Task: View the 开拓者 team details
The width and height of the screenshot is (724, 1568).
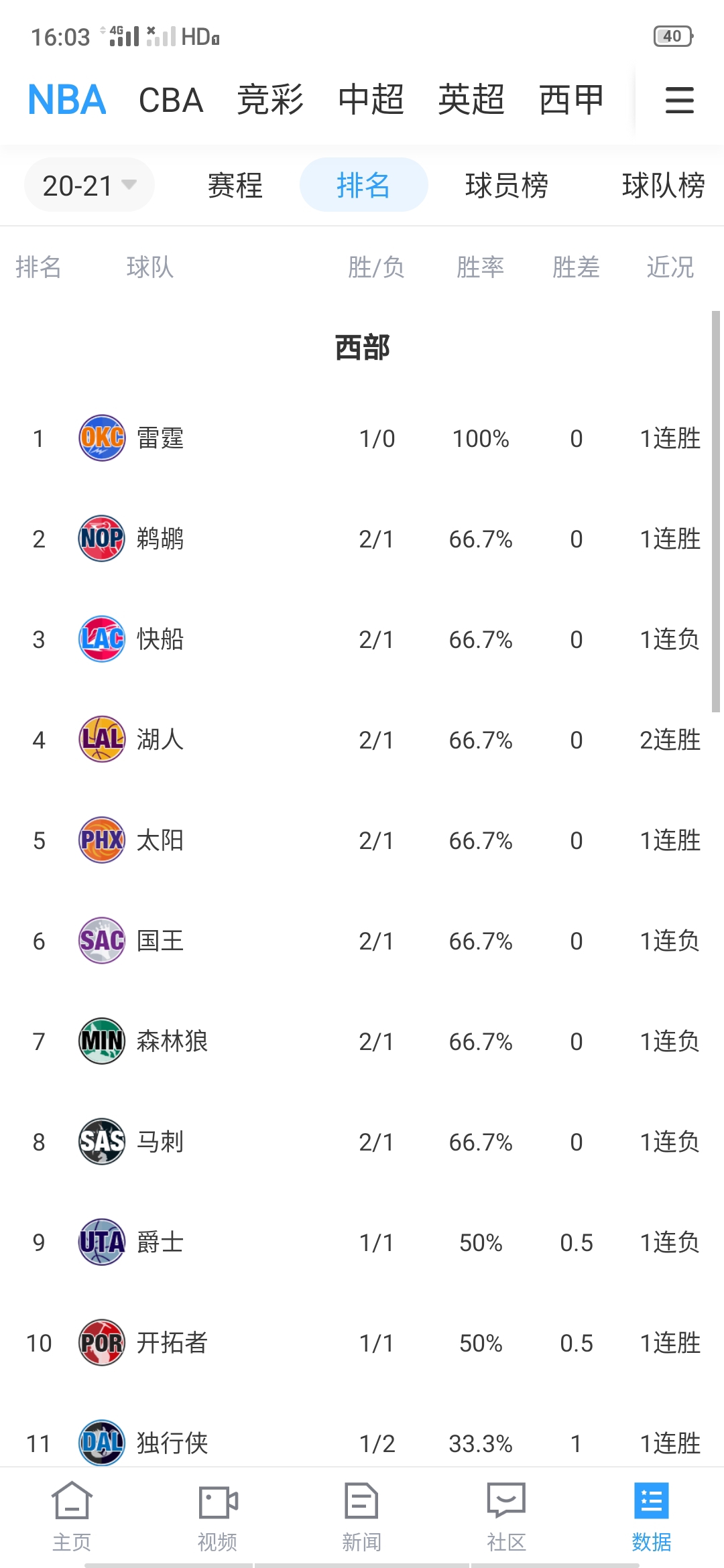Action: (362, 1343)
